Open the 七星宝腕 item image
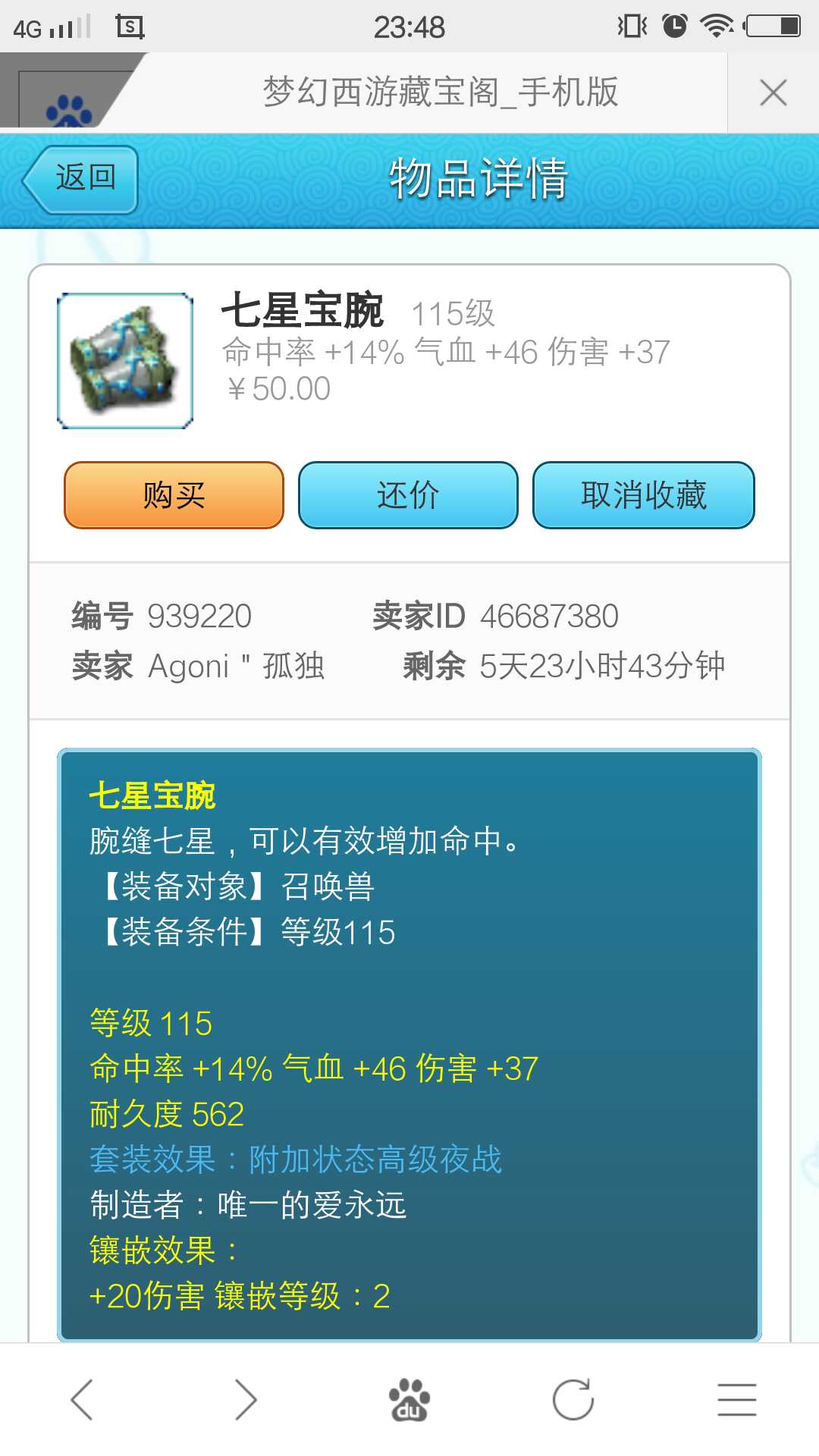 click(125, 361)
